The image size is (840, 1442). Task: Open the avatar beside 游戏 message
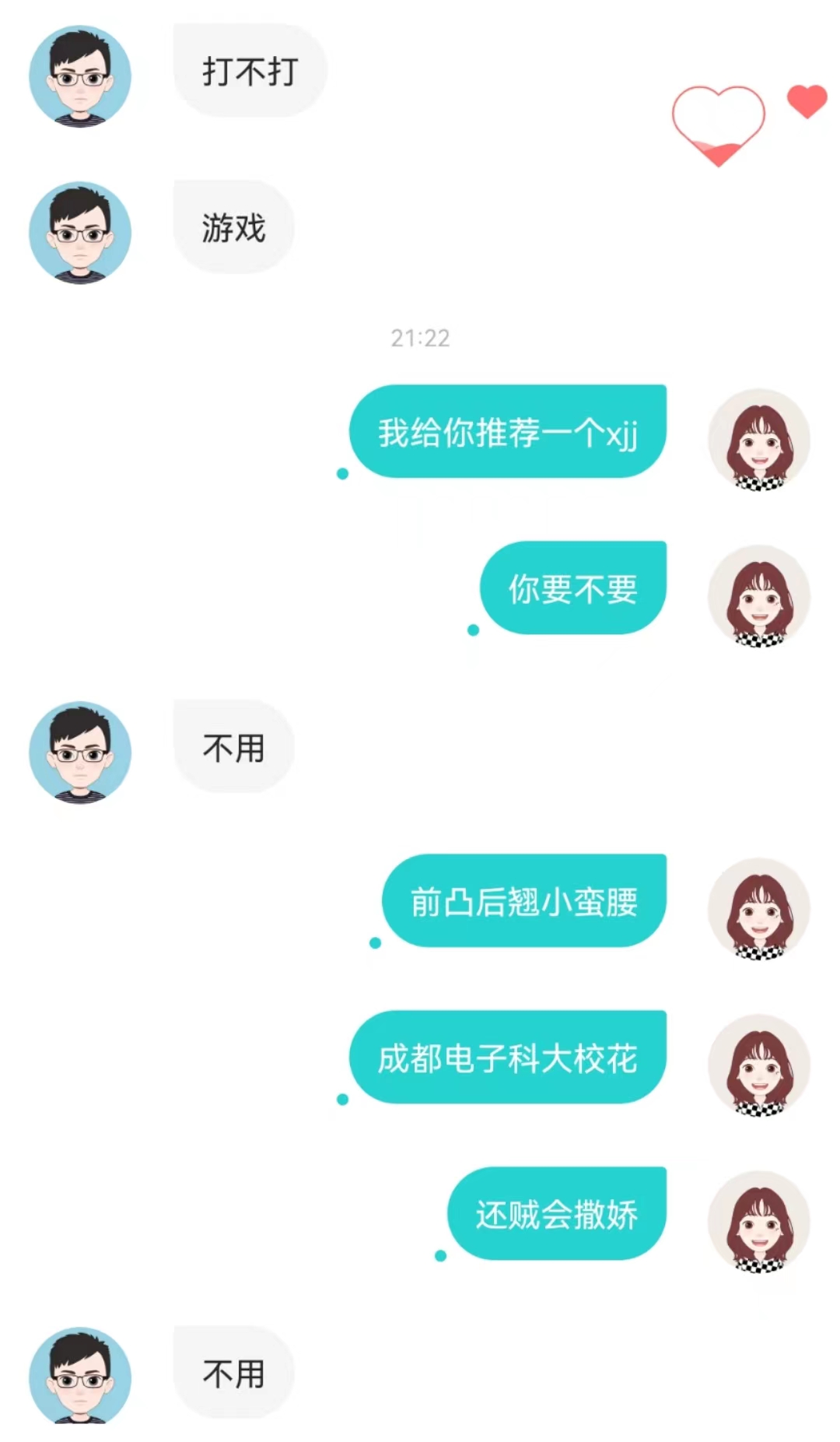(80, 233)
